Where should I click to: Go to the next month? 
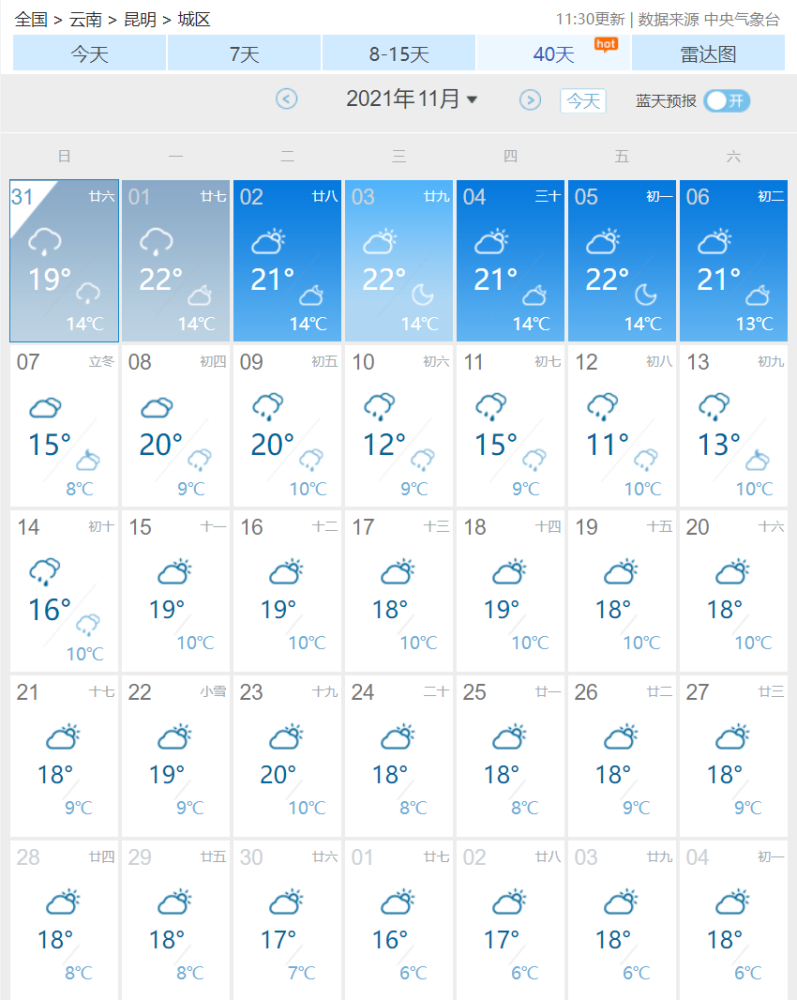tap(530, 99)
